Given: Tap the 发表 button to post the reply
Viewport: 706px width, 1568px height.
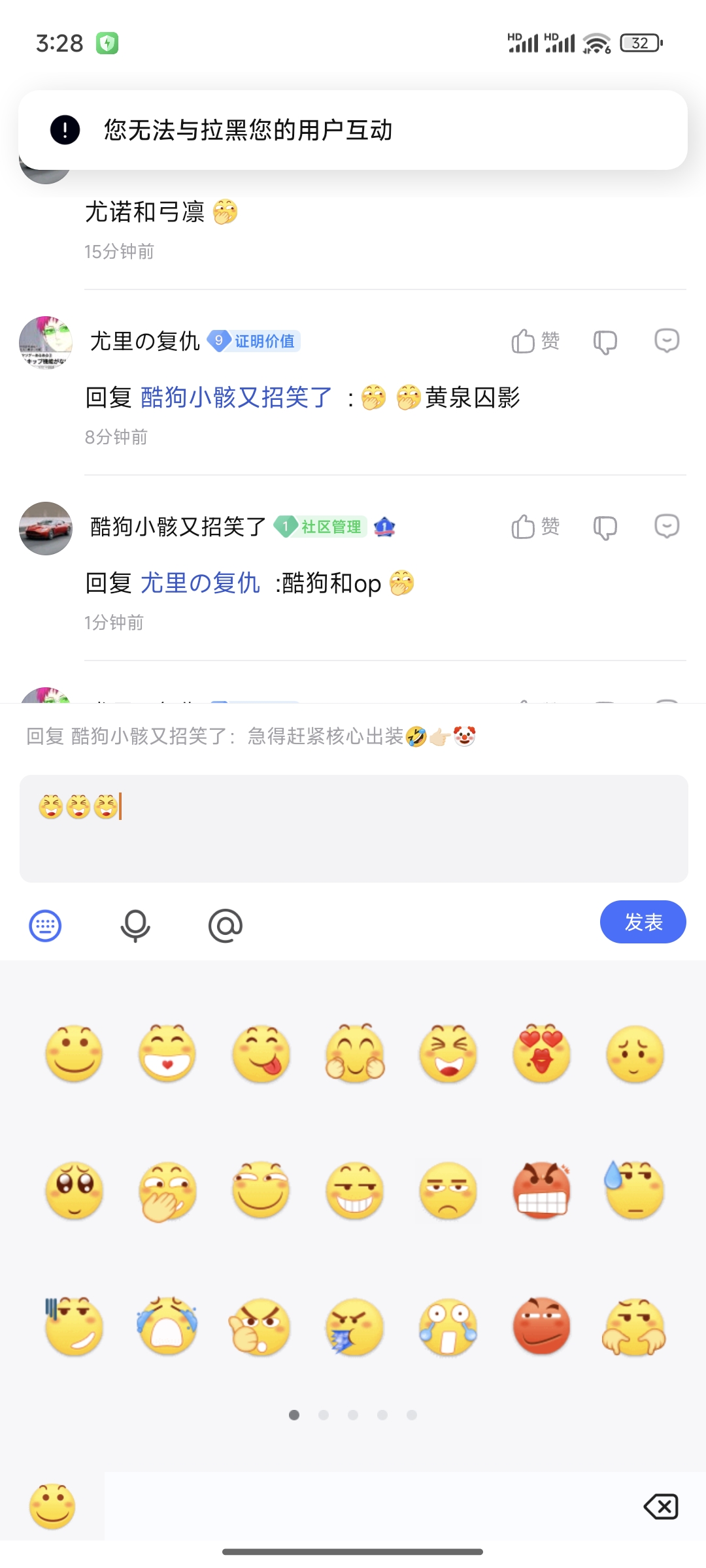Looking at the screenshot, I should 643,922.
